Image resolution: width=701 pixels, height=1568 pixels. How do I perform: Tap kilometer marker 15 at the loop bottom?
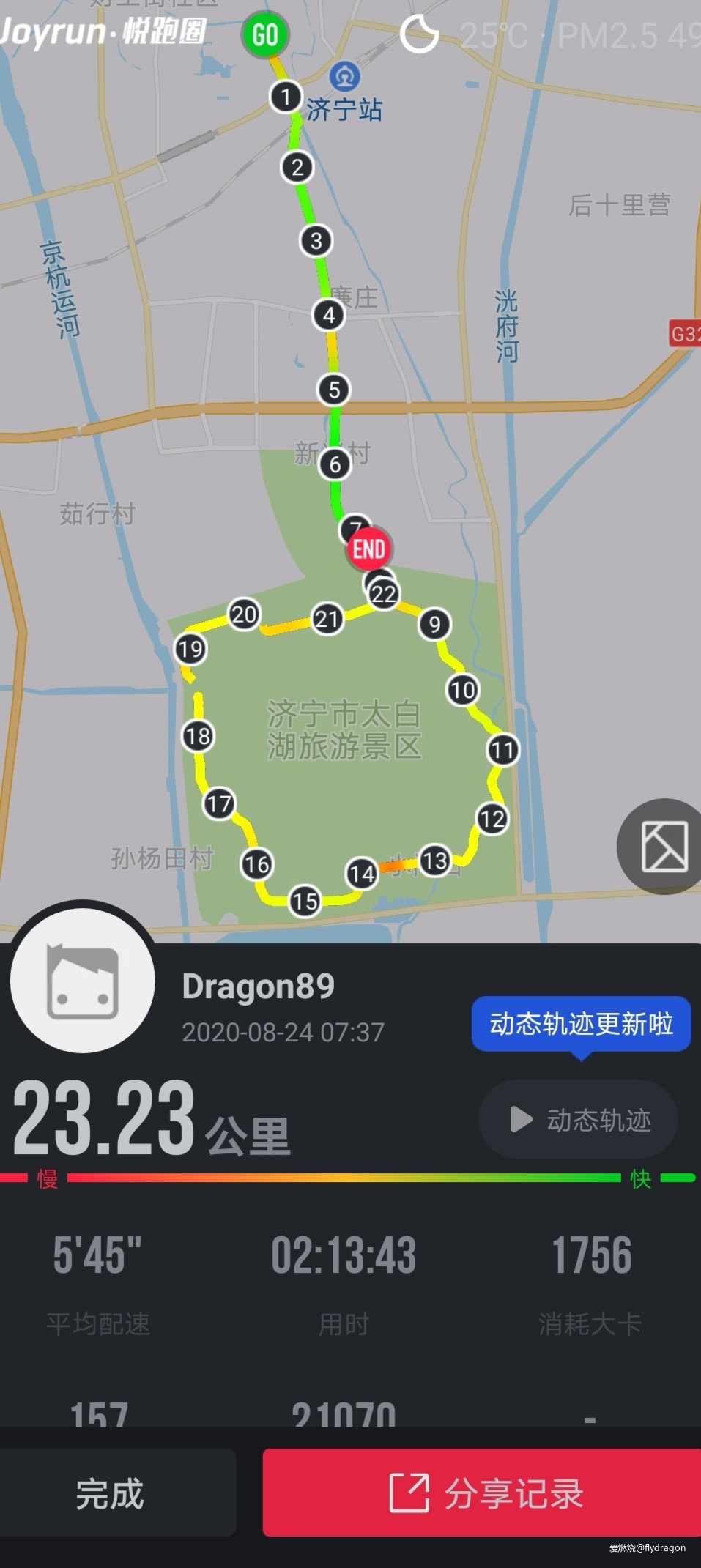click(305, 902)
